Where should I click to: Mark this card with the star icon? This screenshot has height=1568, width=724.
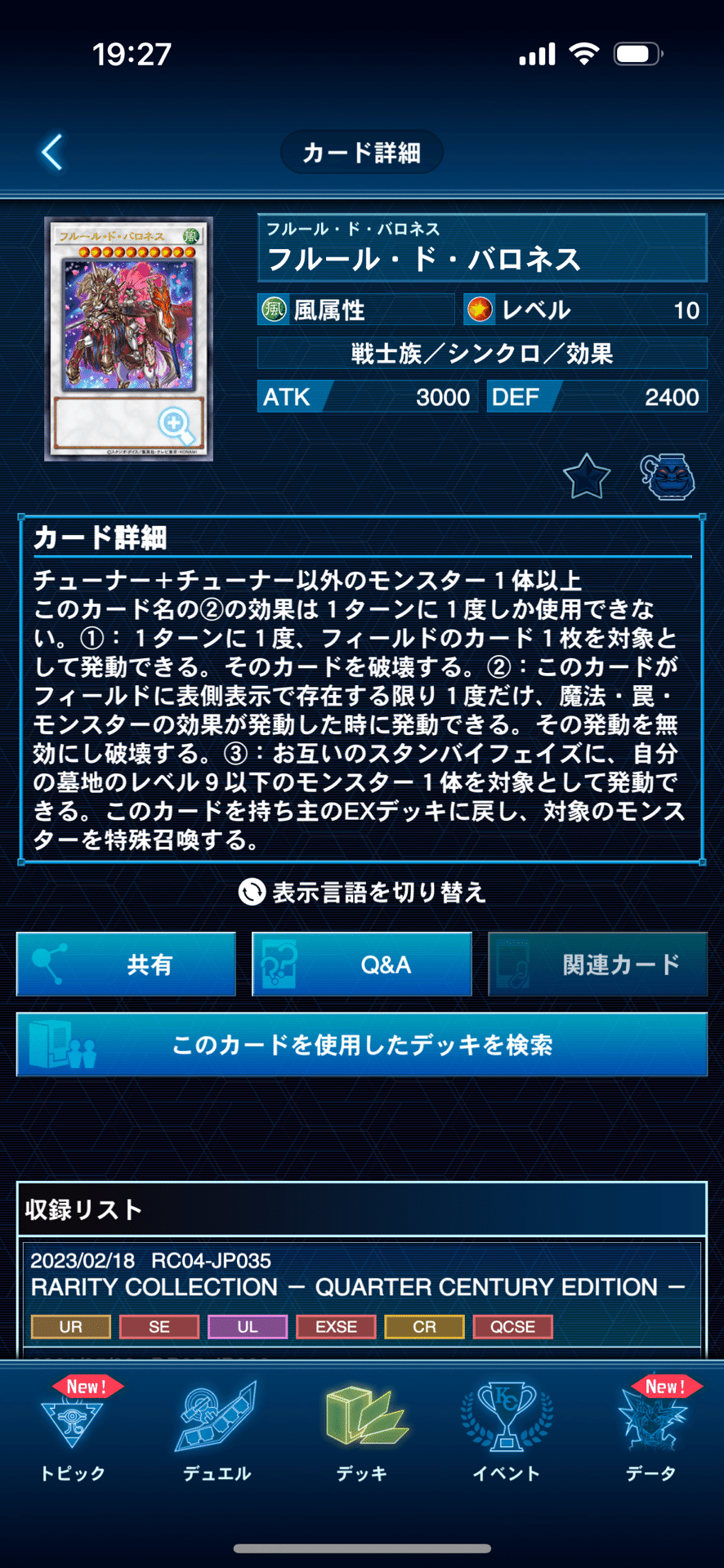click(x=587, y=477)
